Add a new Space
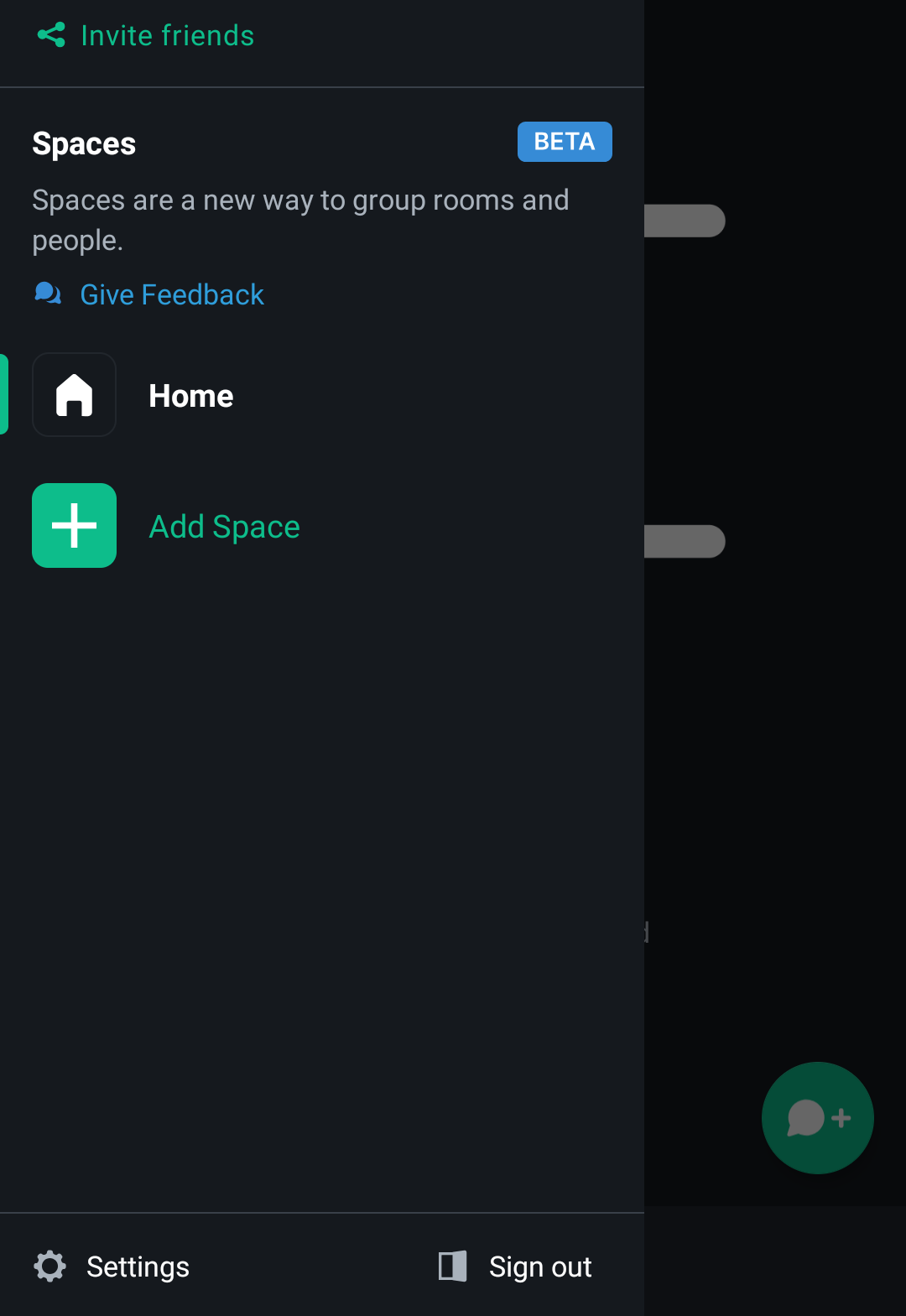Viewport: 906px width, 1316px height. pos(223,527)
